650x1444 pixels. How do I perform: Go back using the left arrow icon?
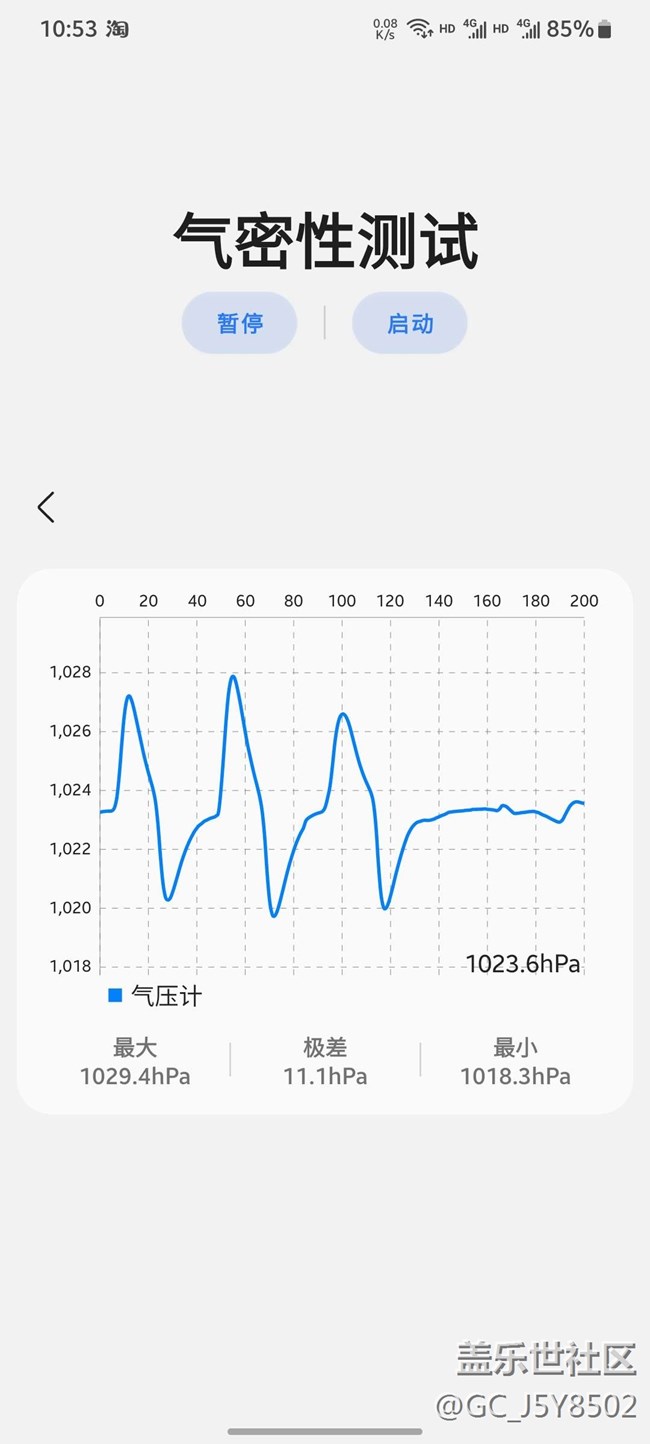[x=46, y=507]
